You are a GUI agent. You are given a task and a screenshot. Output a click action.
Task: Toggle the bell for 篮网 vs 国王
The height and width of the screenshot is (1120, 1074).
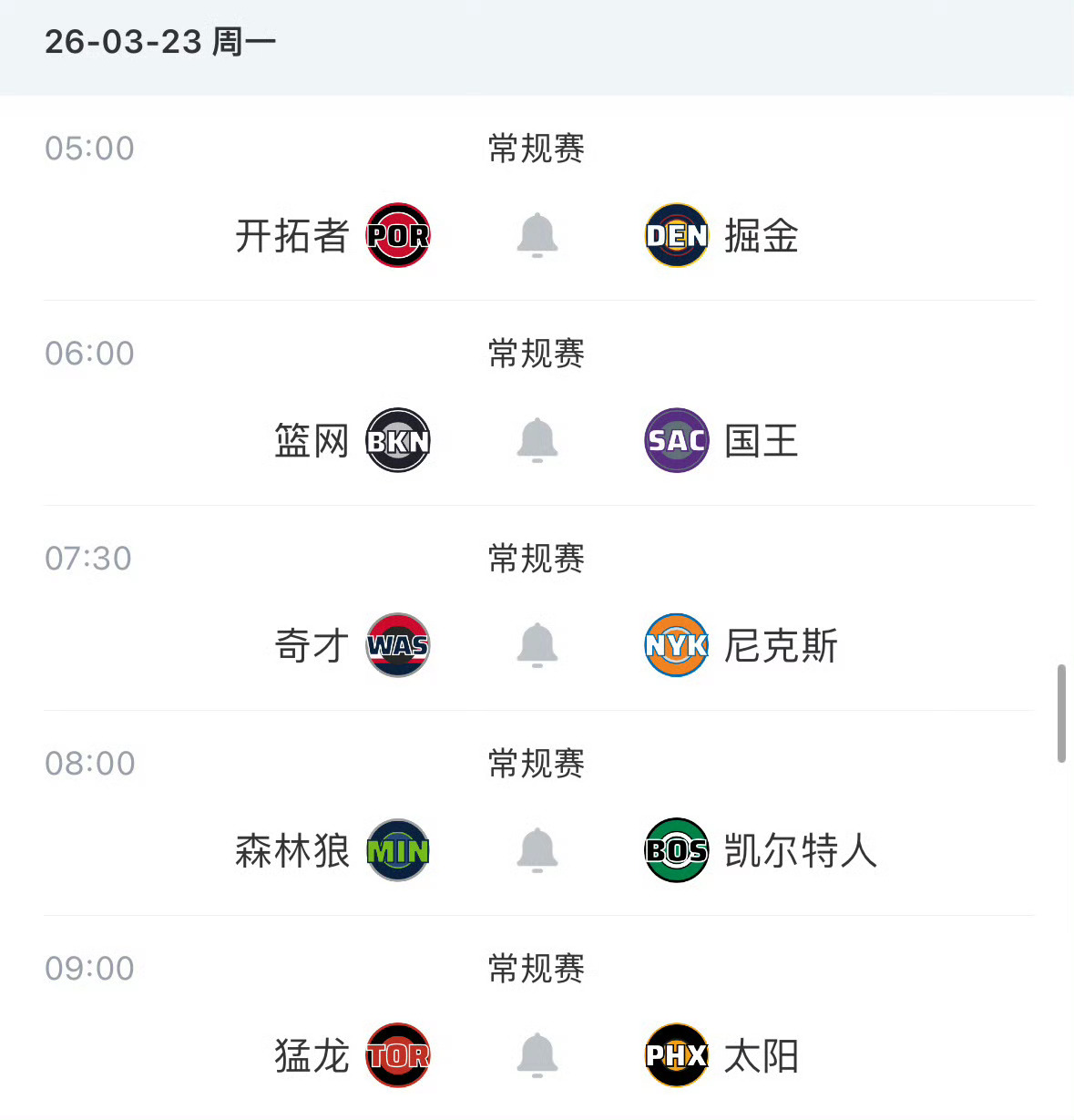click(537, 440)
